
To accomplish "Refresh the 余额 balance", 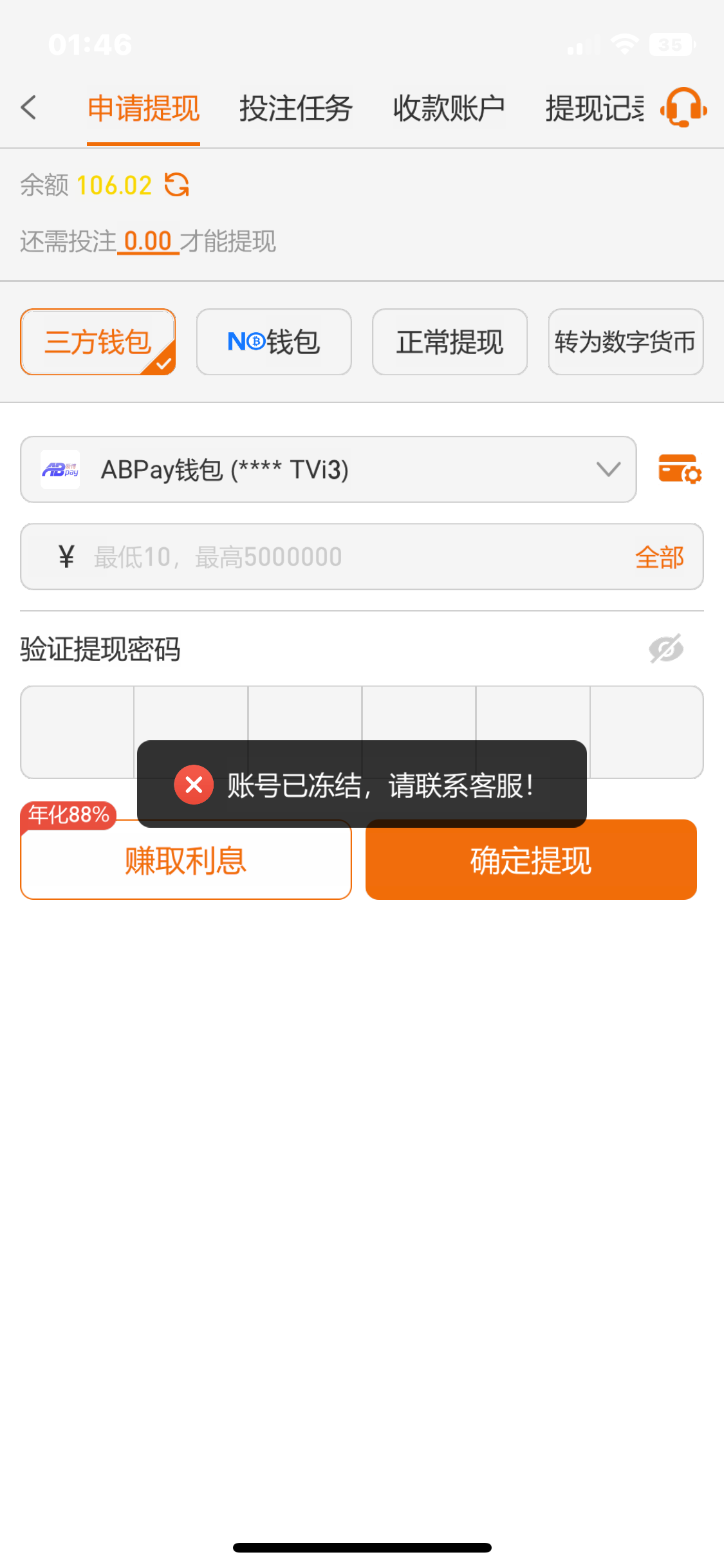I will (x=176, y=185).
